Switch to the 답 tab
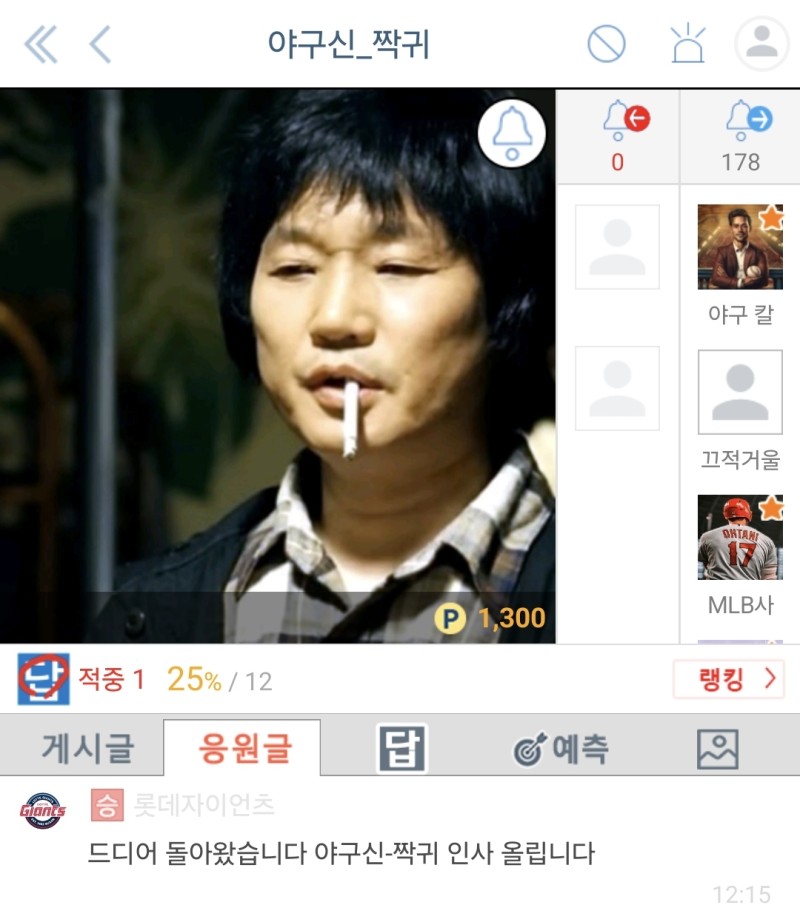This screenshot has width=800, height=908. 402,748
